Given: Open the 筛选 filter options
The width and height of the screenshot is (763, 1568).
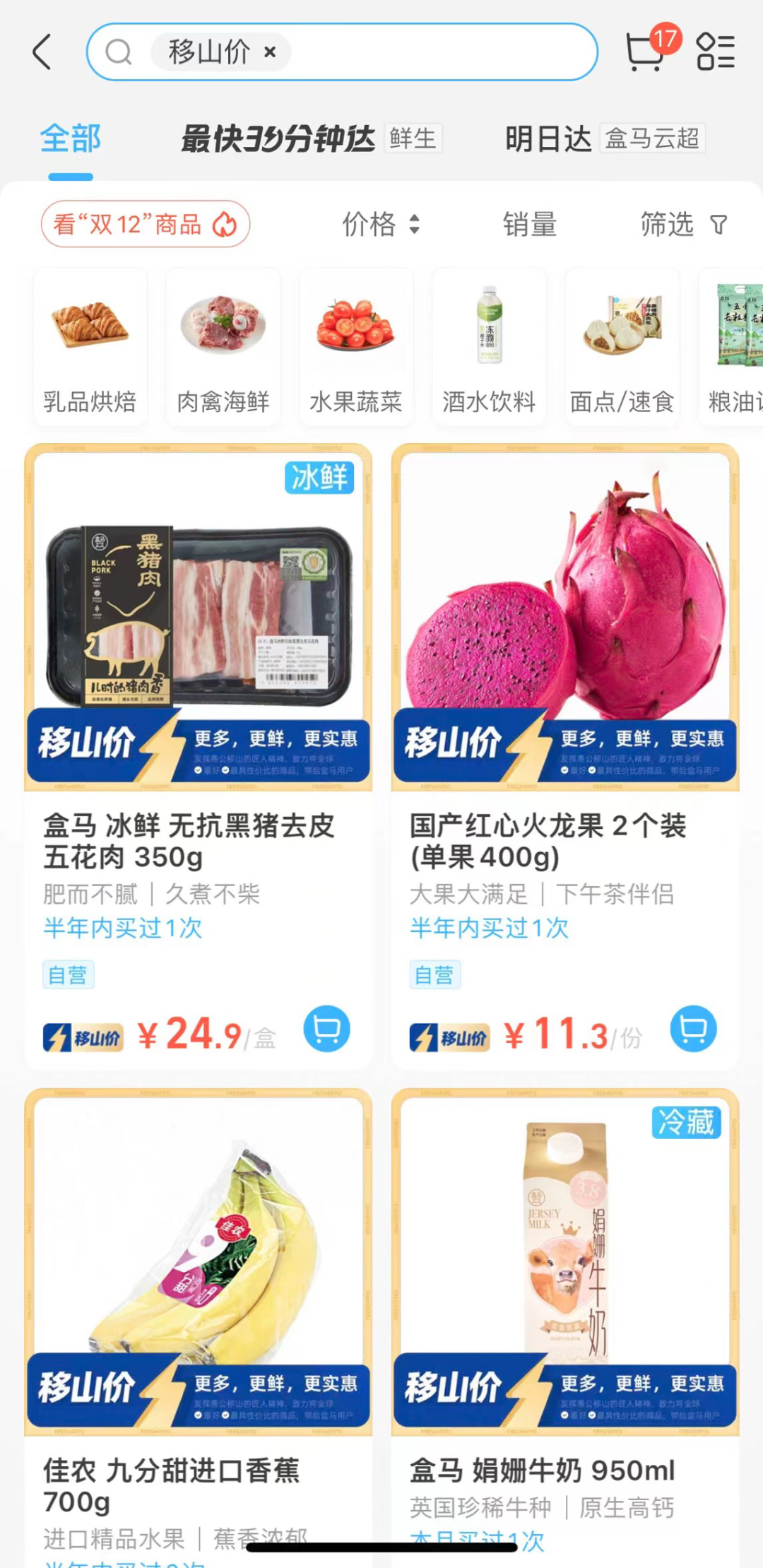Looking at the screenshot, I should (682, 225).
